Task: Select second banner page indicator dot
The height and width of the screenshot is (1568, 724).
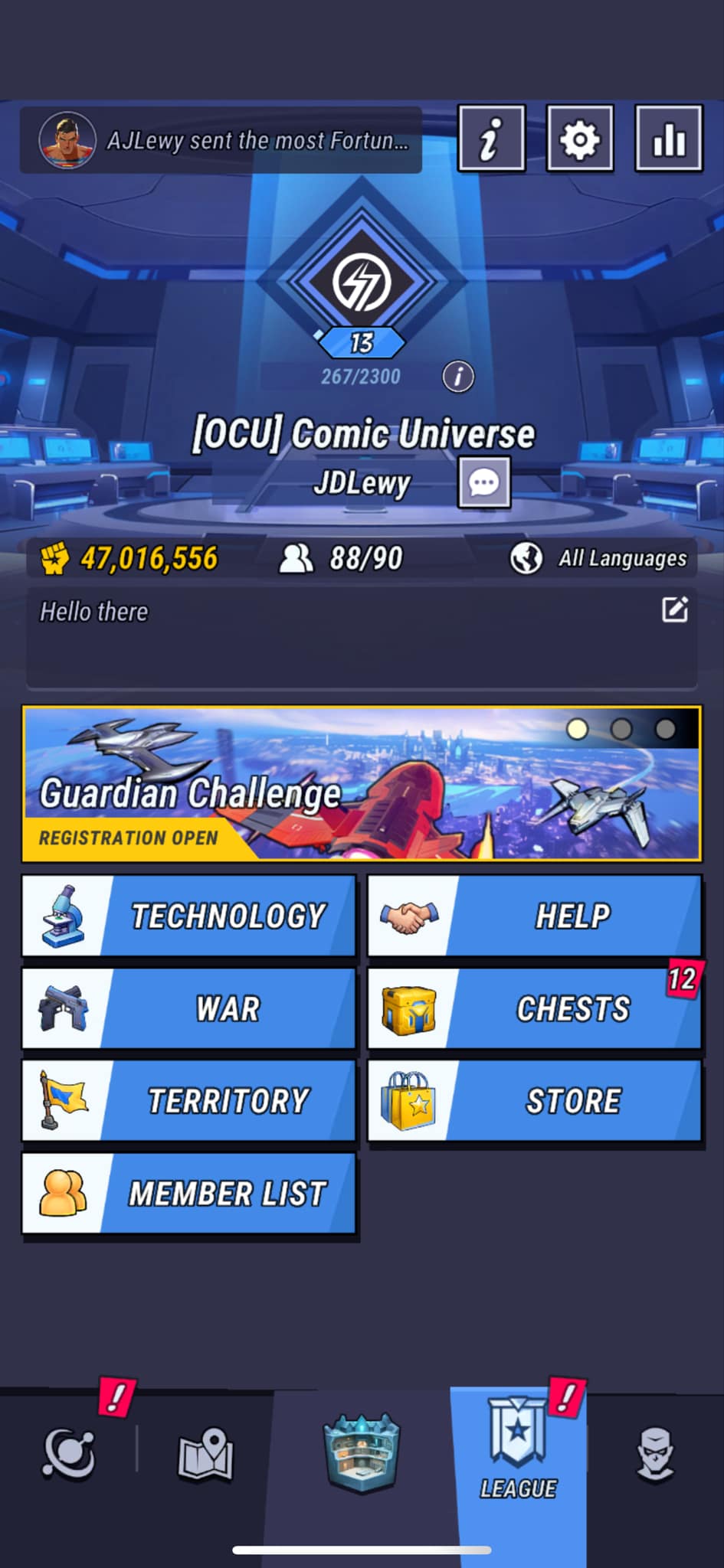Action: pos(621,729)
